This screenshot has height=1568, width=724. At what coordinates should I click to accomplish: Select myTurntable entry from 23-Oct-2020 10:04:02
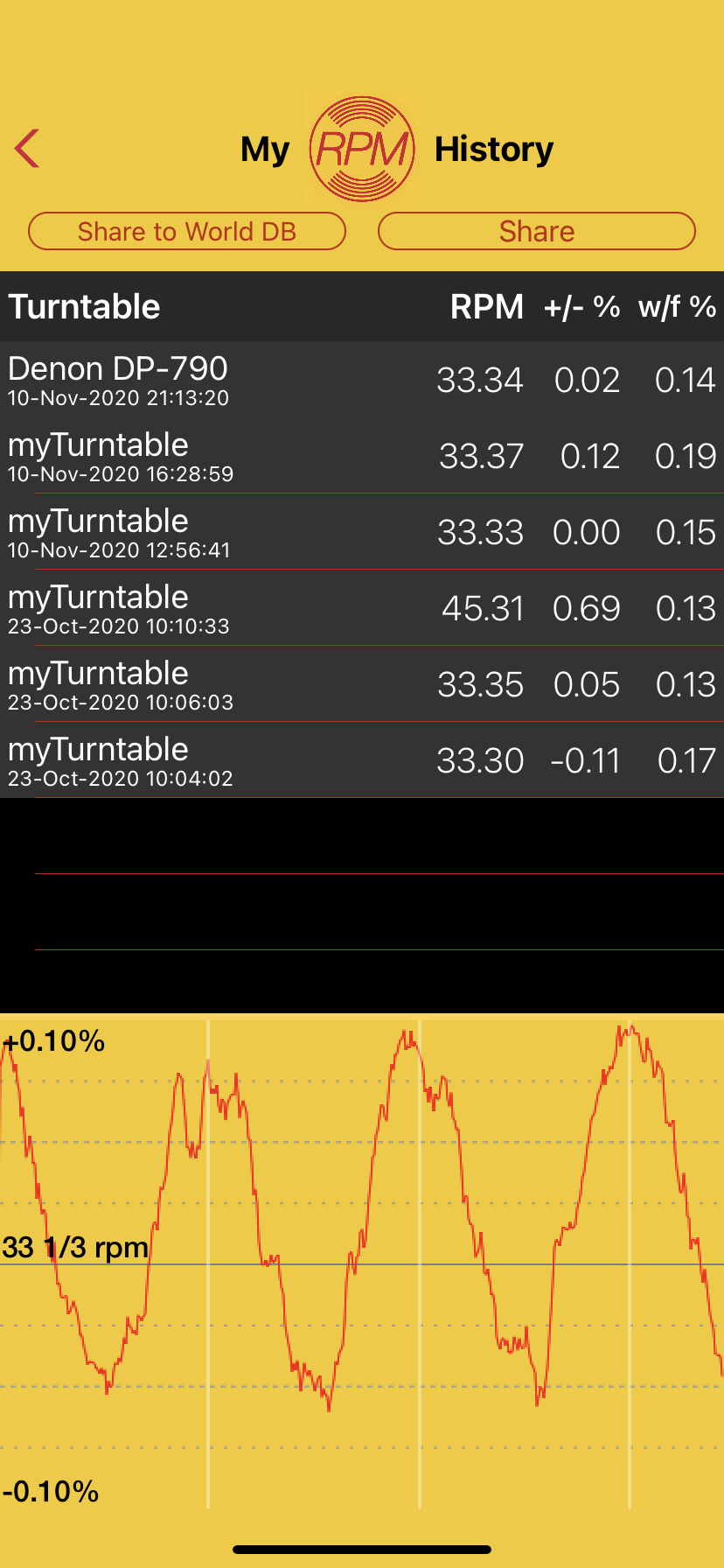point(362,759)
